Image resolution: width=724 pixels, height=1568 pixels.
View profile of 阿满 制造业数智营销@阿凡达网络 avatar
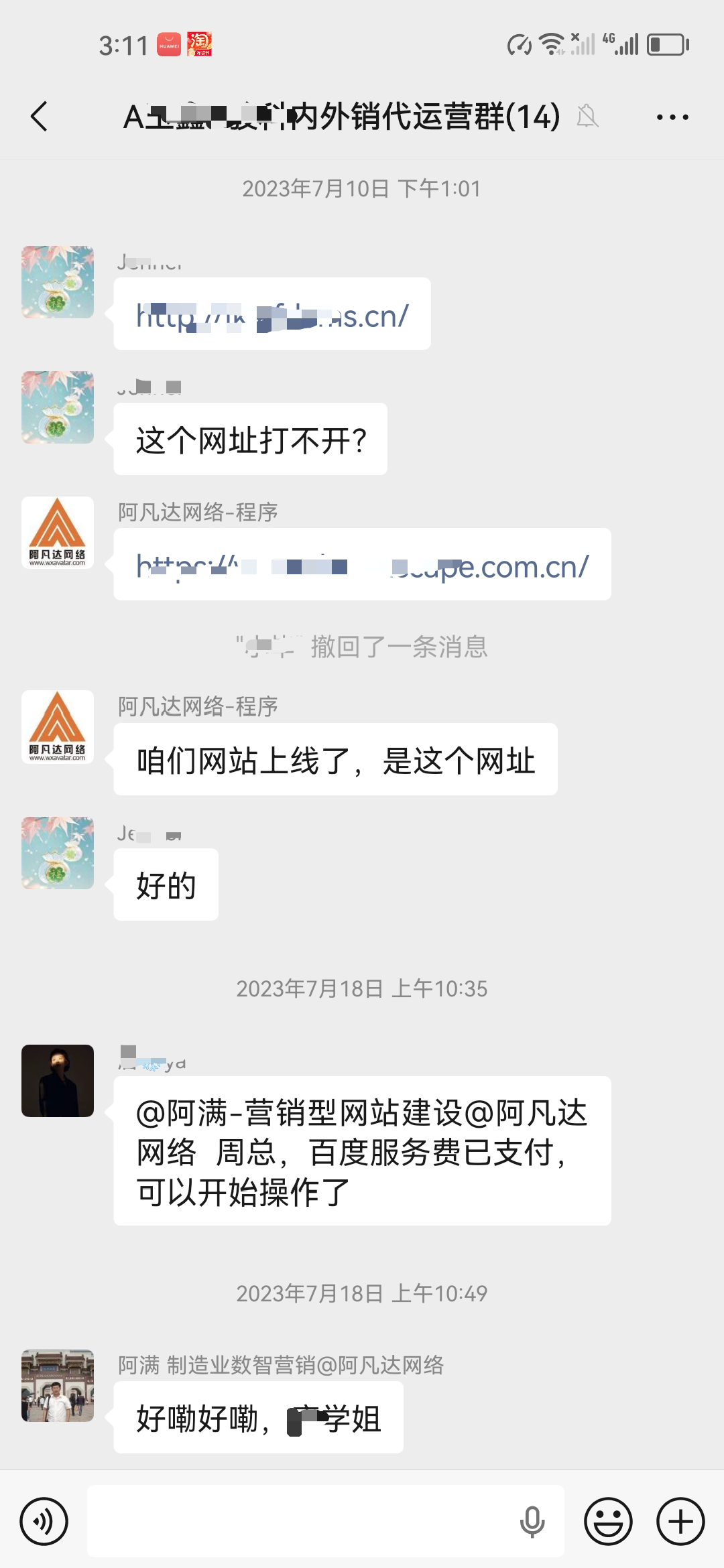tap(58, 1386)
